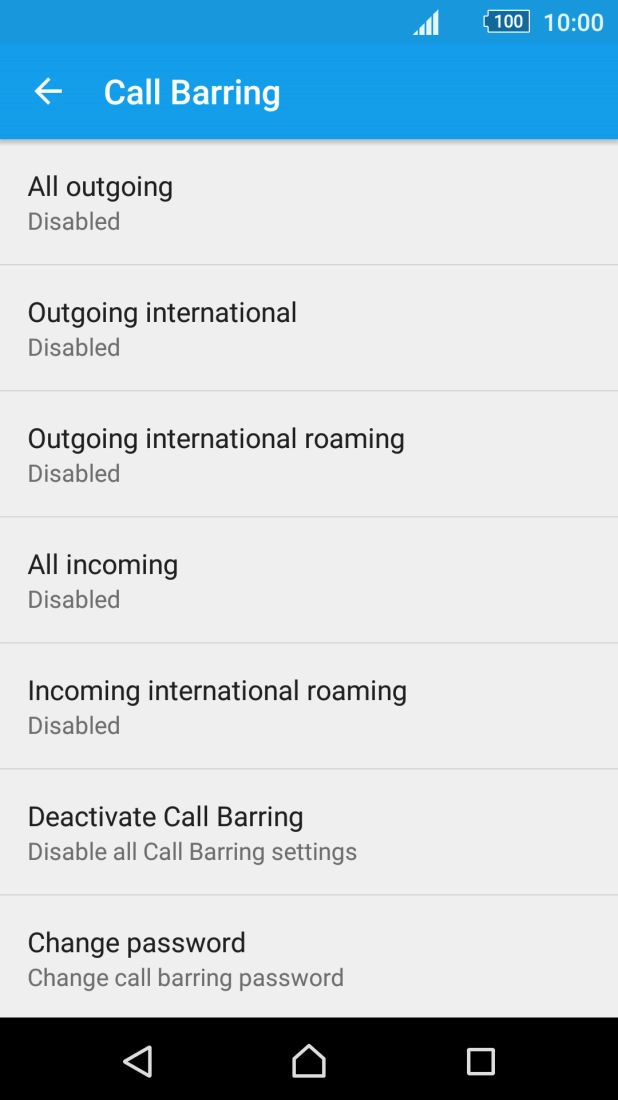Tap the system home button

[x=309, y=1061]
